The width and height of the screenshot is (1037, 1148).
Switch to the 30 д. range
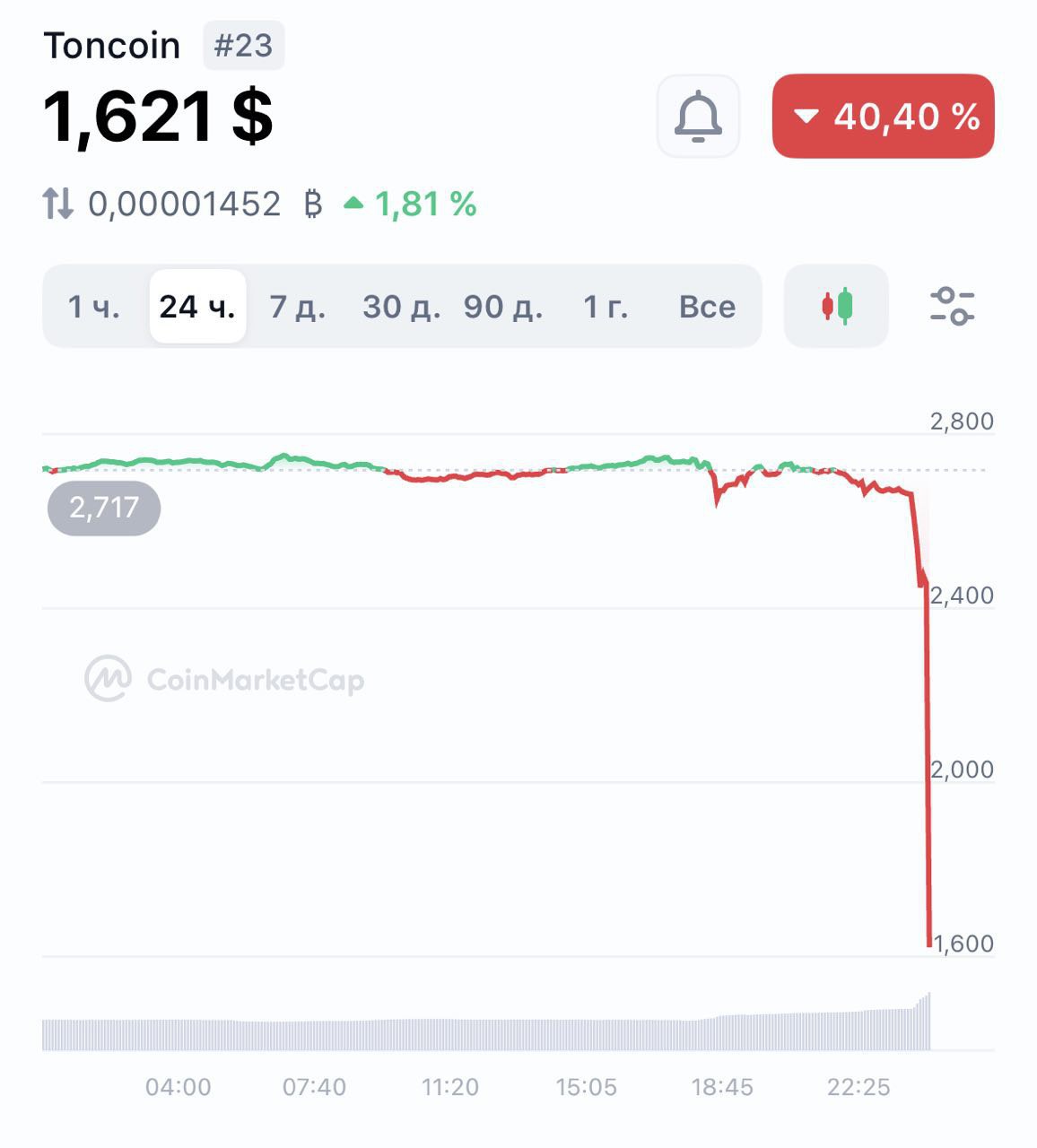[x=401, y=307]
